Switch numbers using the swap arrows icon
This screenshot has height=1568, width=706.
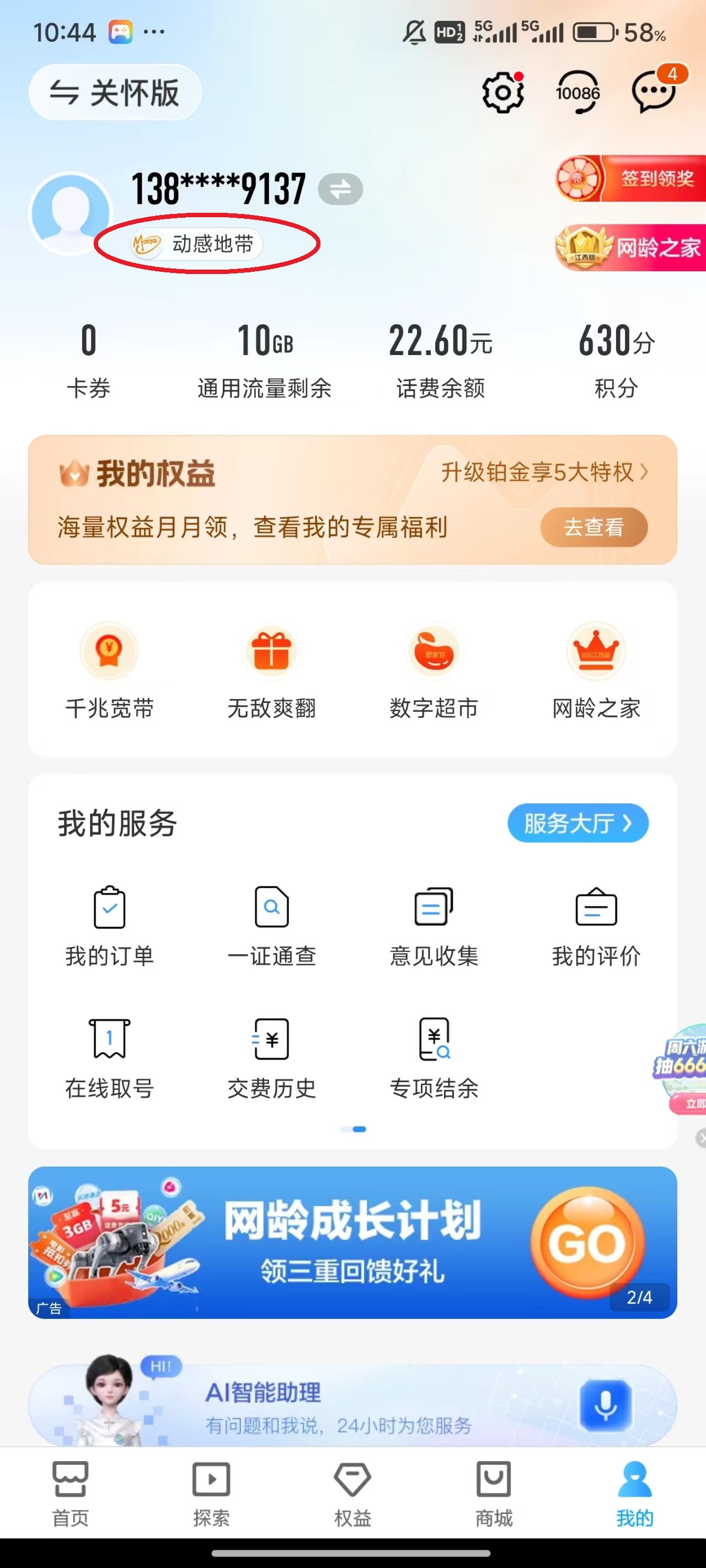[x=339, y=189]
